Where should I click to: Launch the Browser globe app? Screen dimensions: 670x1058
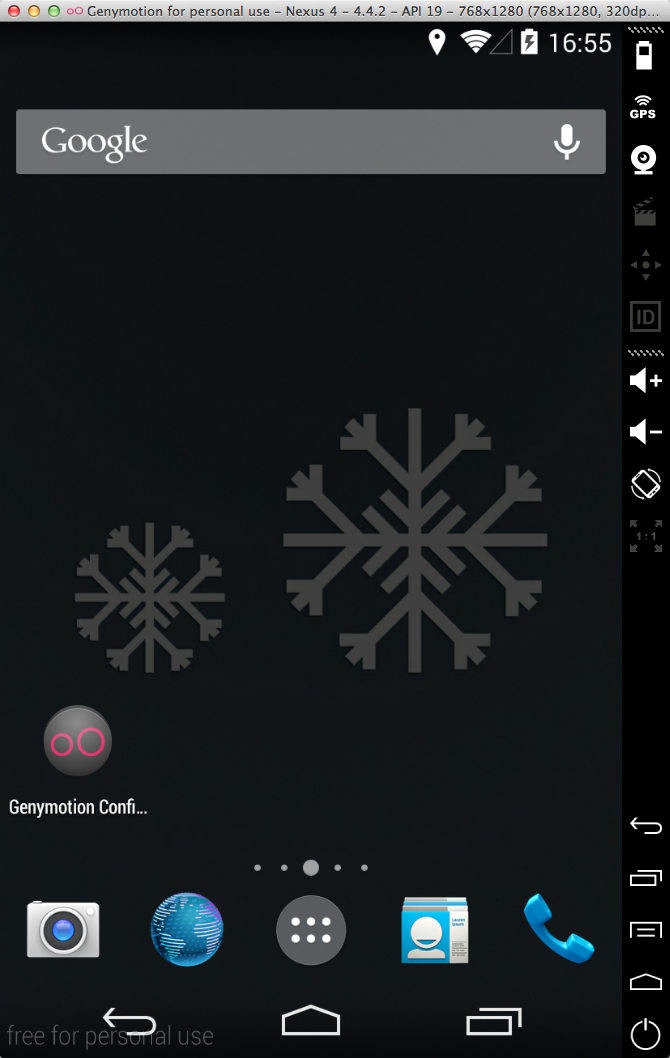click(x=187, y=929)
